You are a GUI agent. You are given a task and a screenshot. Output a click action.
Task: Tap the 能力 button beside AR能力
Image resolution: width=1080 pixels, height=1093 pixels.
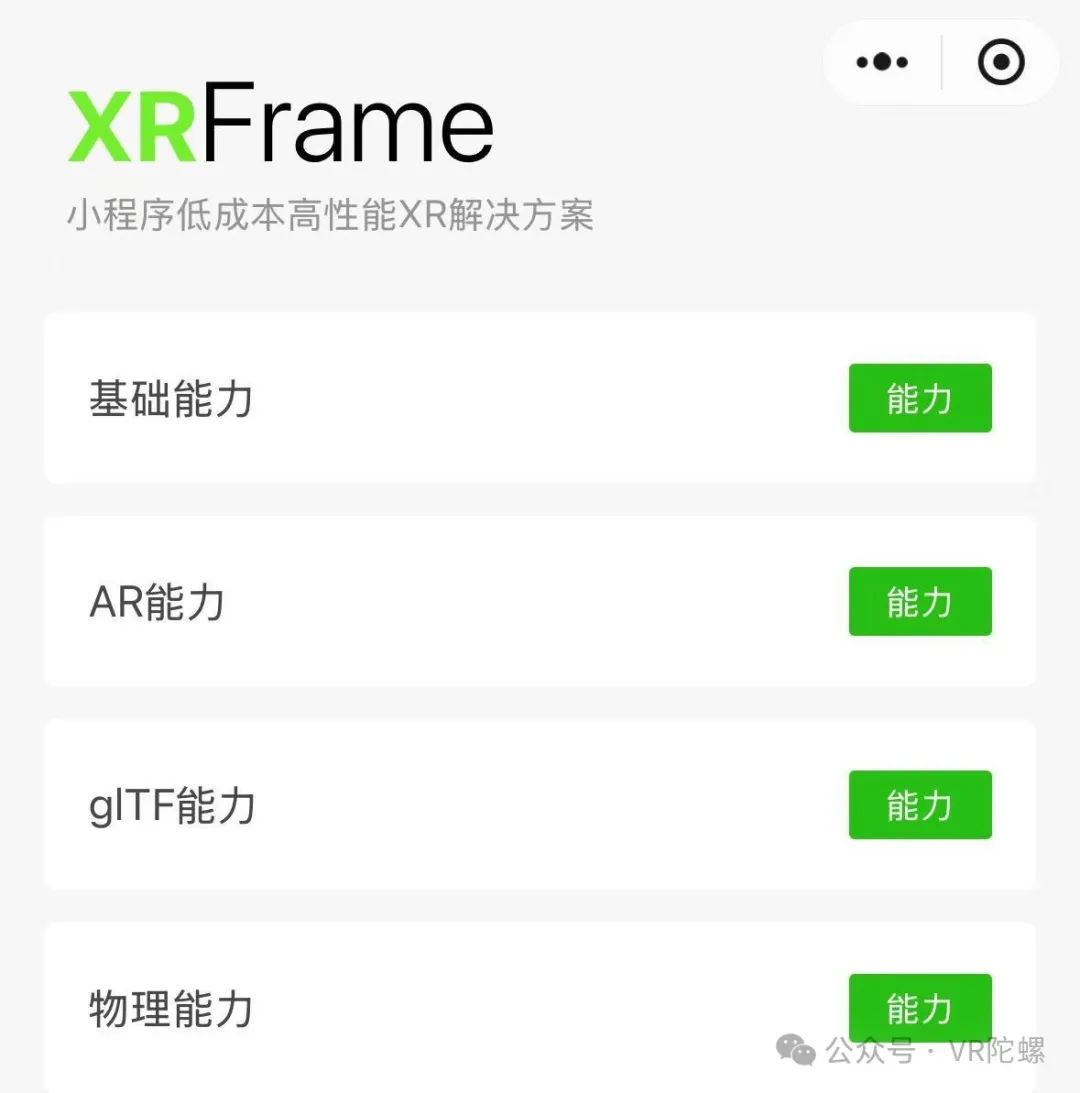click(x=920, y=602)
